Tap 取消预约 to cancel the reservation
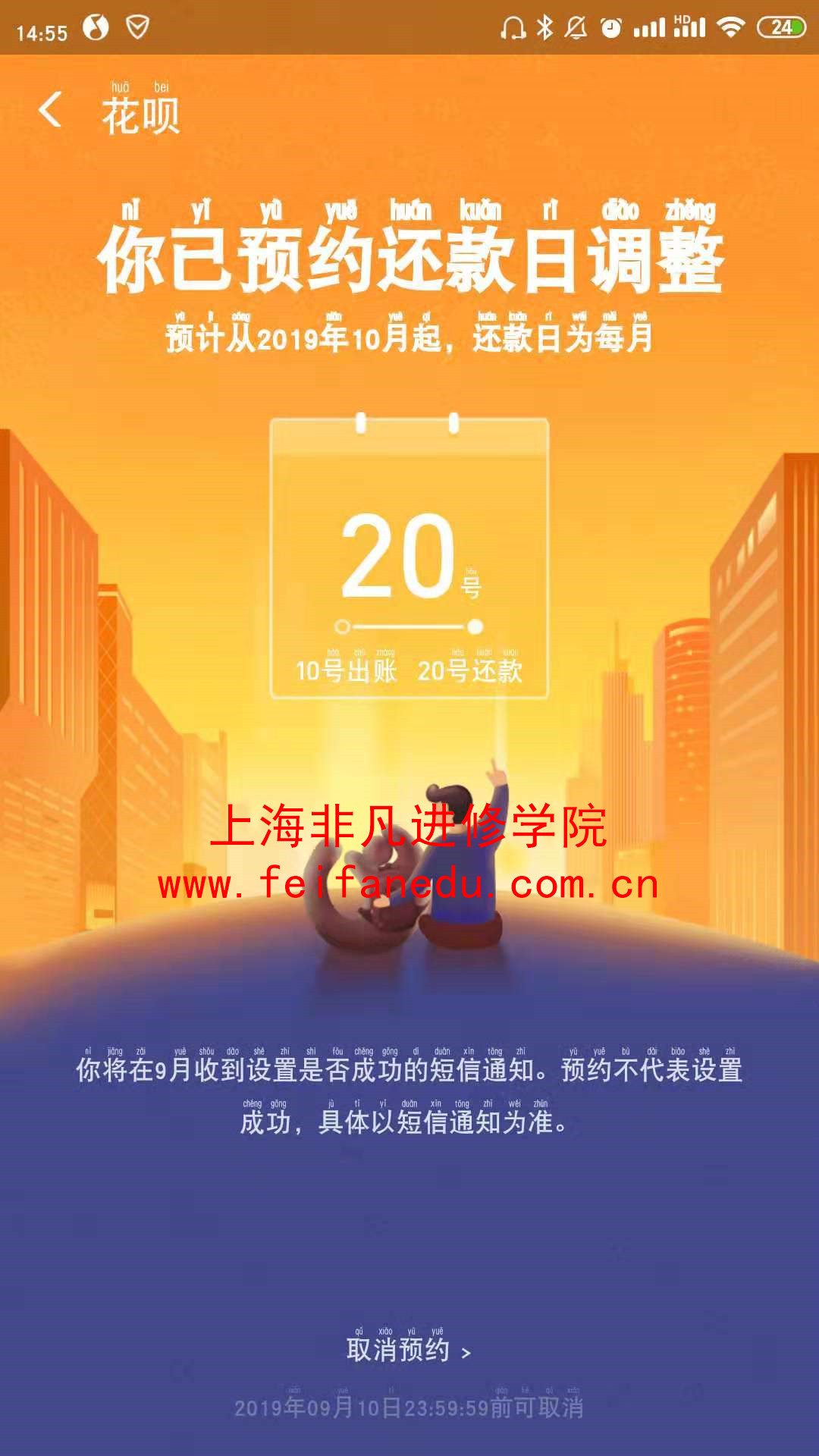Screen dimensions: 819x1456 407,1351
